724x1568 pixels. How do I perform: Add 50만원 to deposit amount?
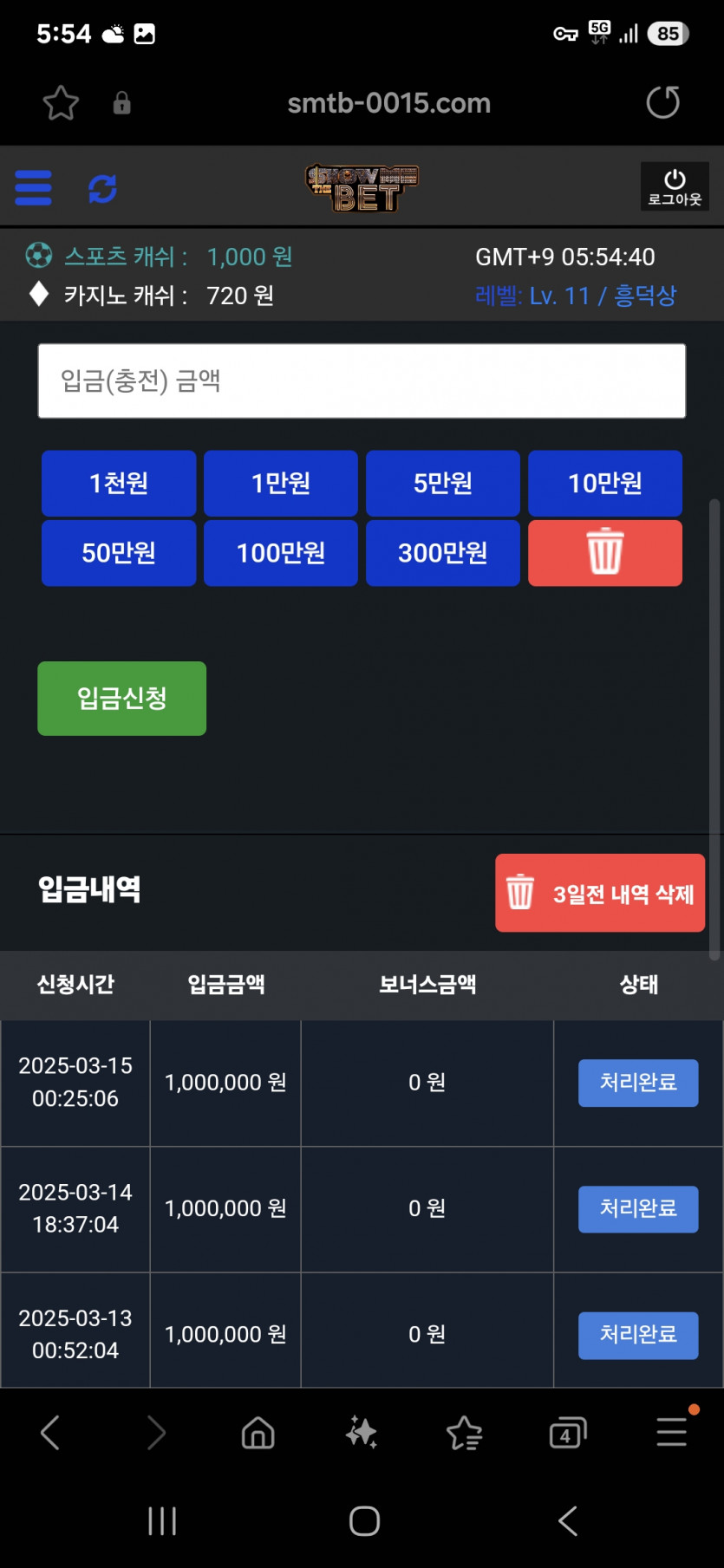pos(119,553)
